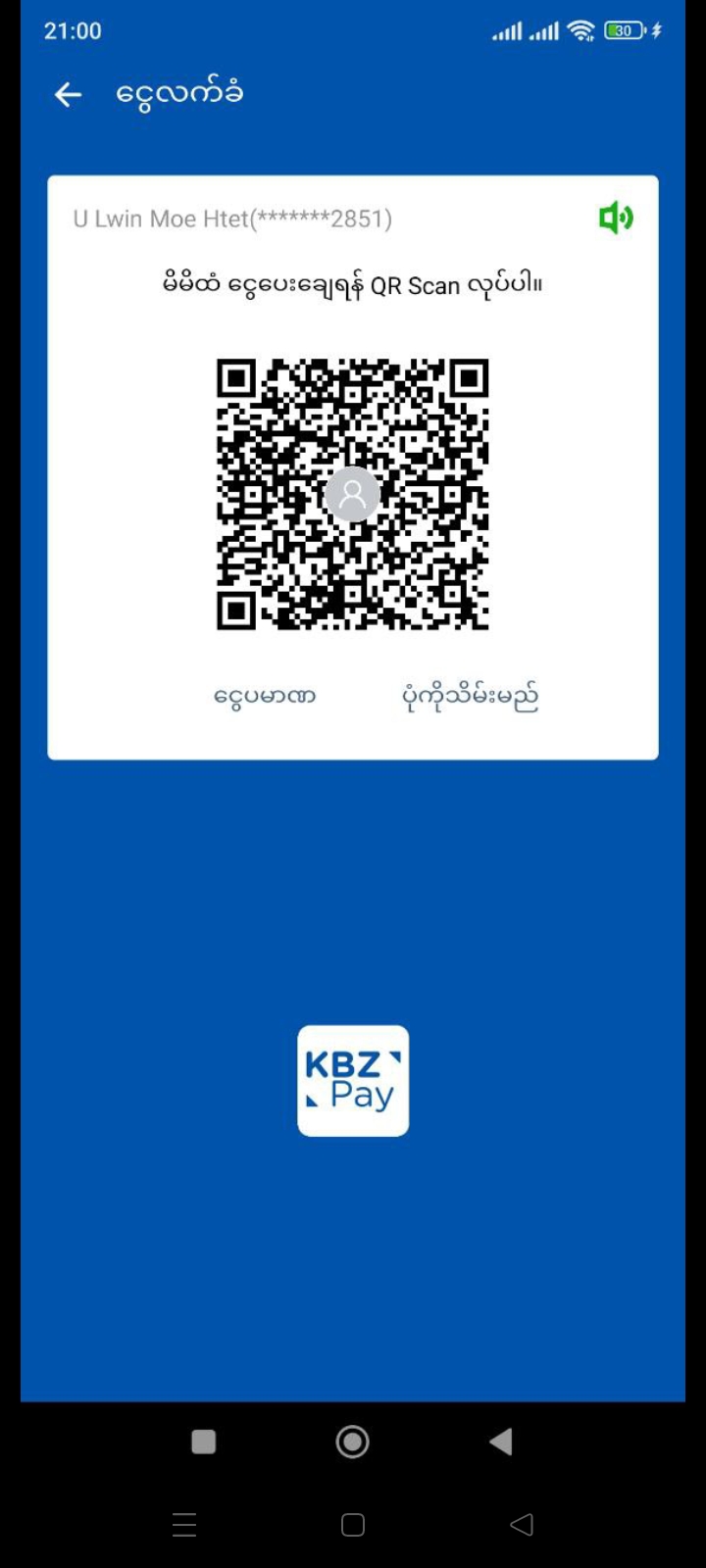Tap ပုံကိုသိမ်းမည် to save the QR image
706x1568 pixels.
tap(470, 697)
